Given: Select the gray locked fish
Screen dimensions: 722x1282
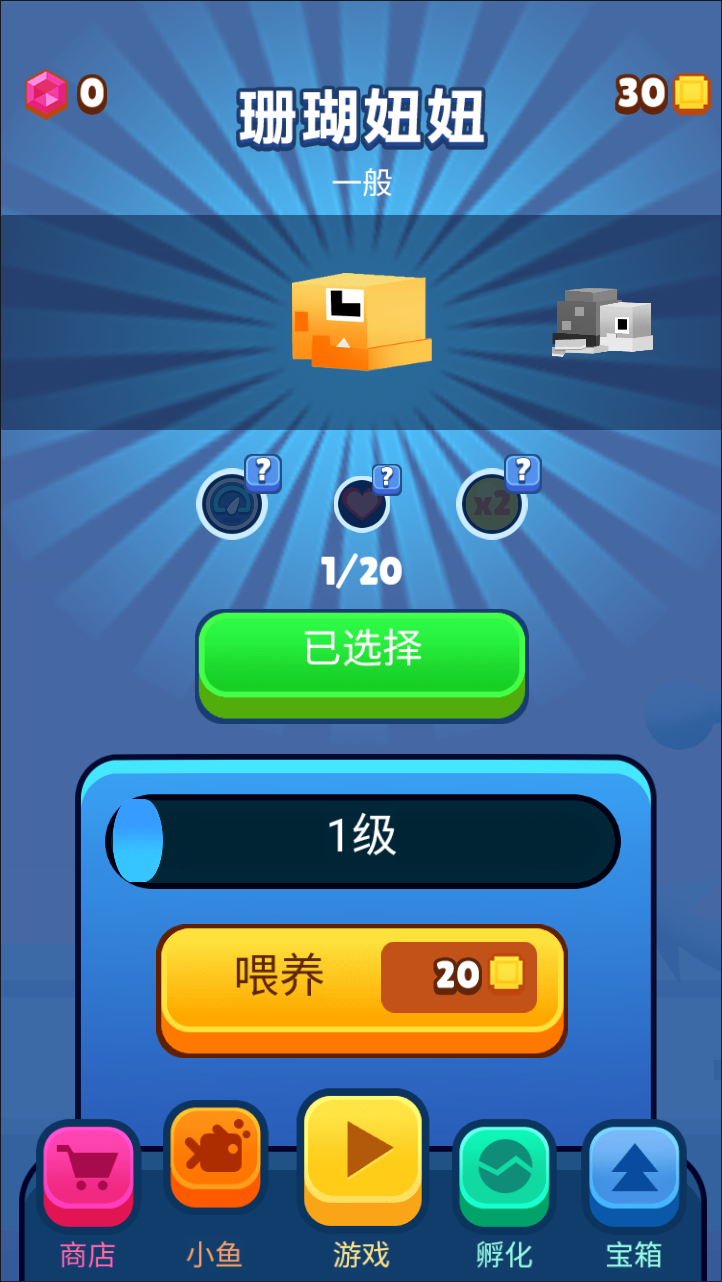Looking at the screenshot, I should pos(602,323).
